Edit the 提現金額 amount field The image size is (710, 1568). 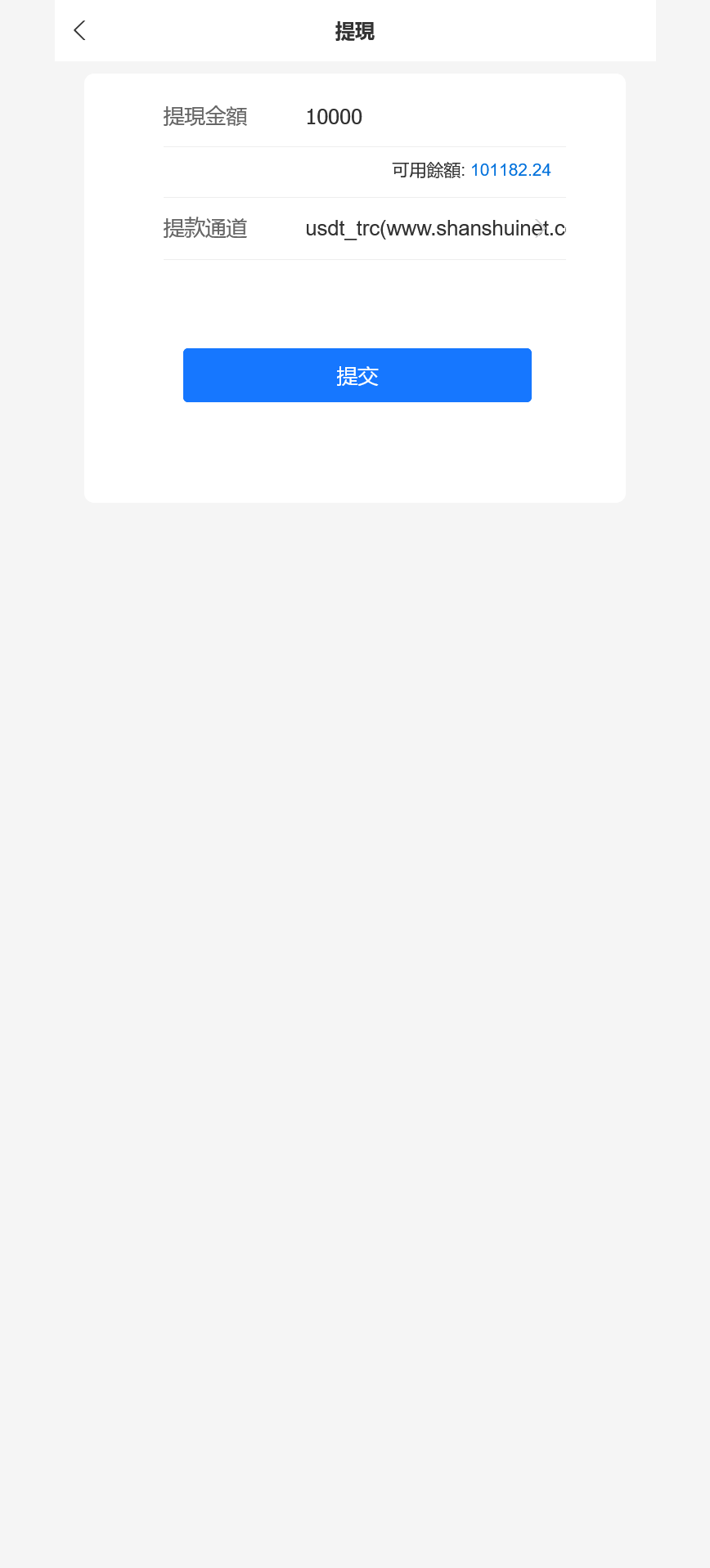pyautogui.click(x=434, y=117)
